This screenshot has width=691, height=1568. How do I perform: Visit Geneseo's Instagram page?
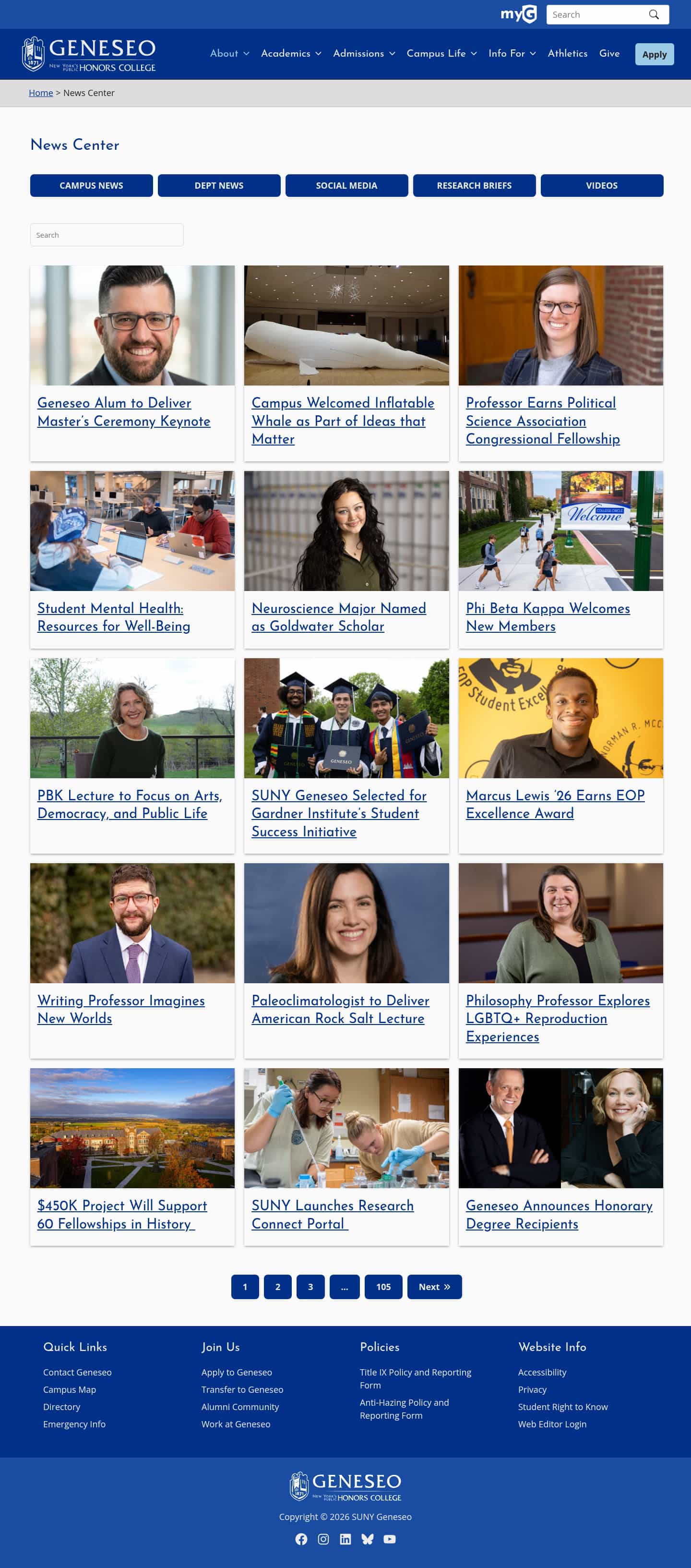(323, 1539)
